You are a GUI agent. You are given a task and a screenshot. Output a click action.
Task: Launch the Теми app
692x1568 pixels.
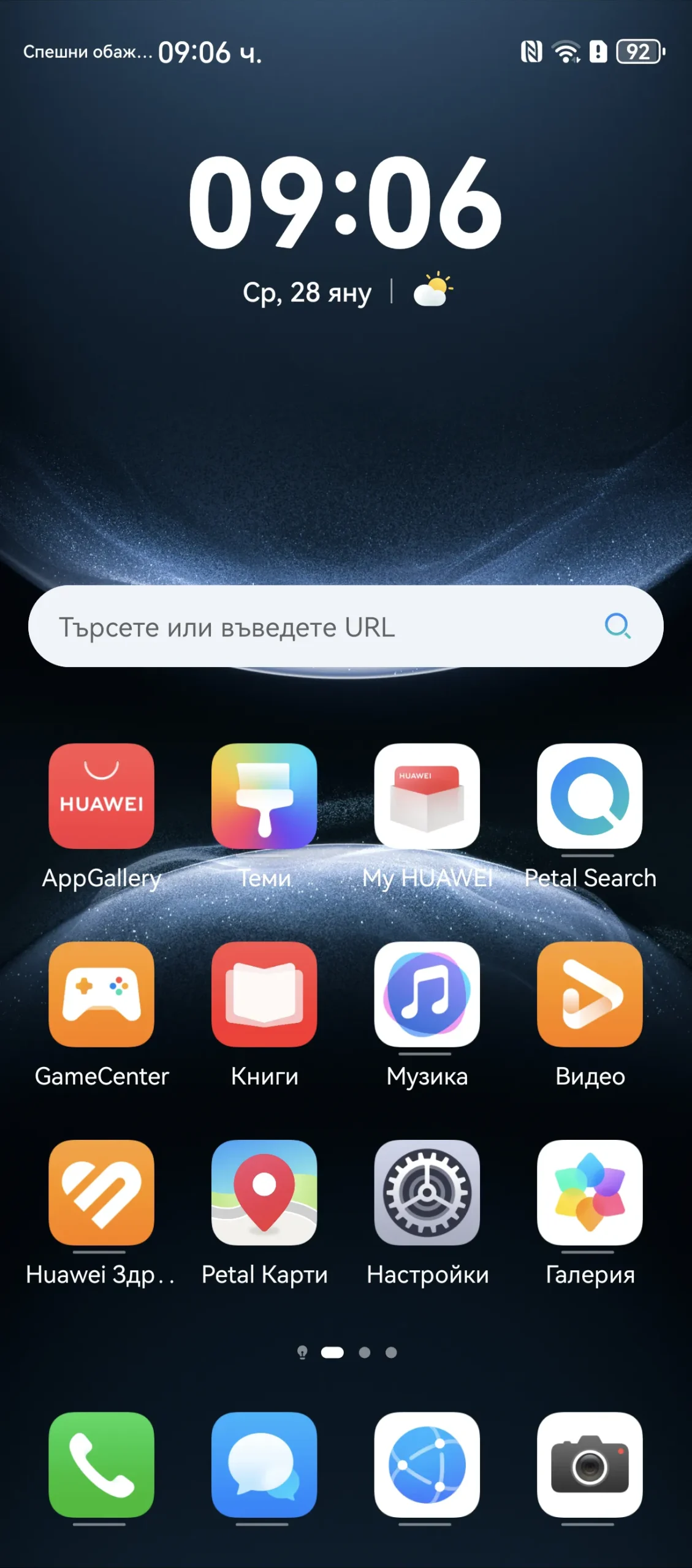(x=264, y=796)
